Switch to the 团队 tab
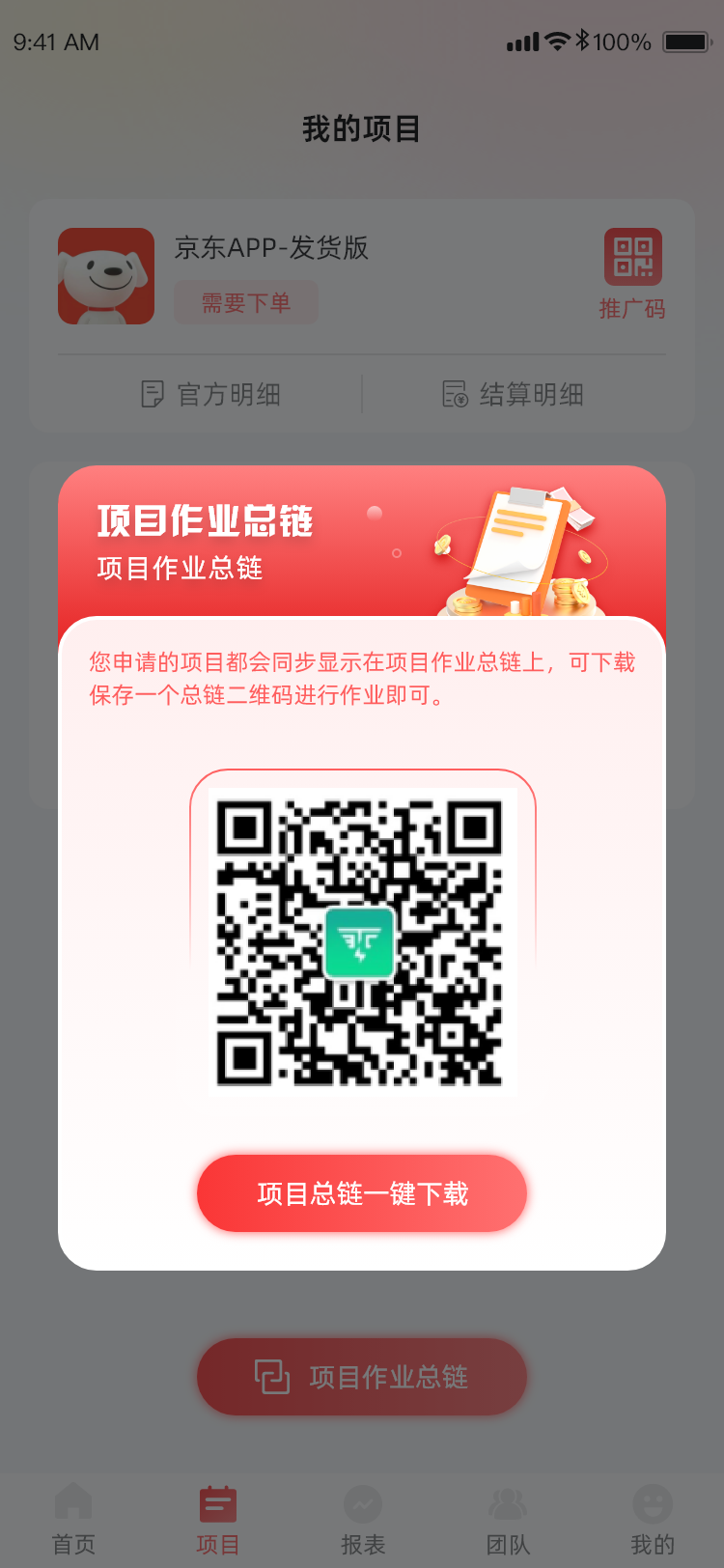This screenshot has height=1568, width=724. [x=508, y=1520]
